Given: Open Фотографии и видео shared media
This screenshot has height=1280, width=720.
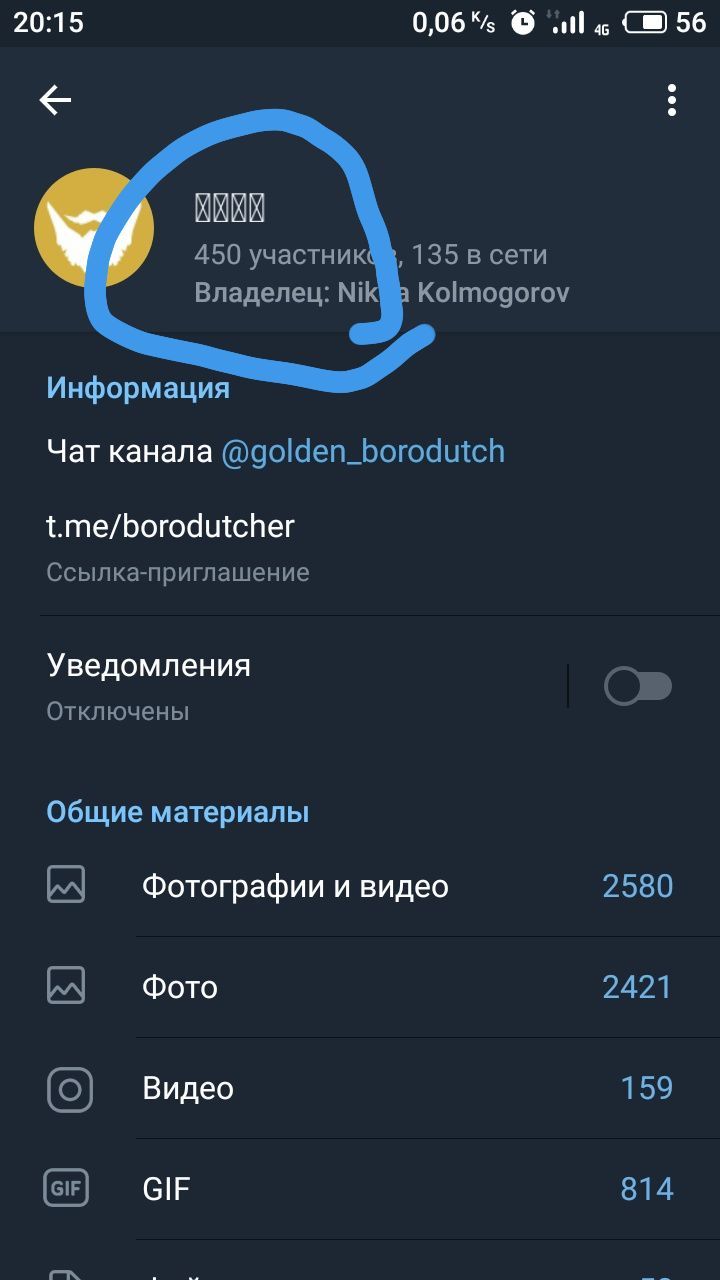Looking at the screenshot, I should [x=360, y=886].
